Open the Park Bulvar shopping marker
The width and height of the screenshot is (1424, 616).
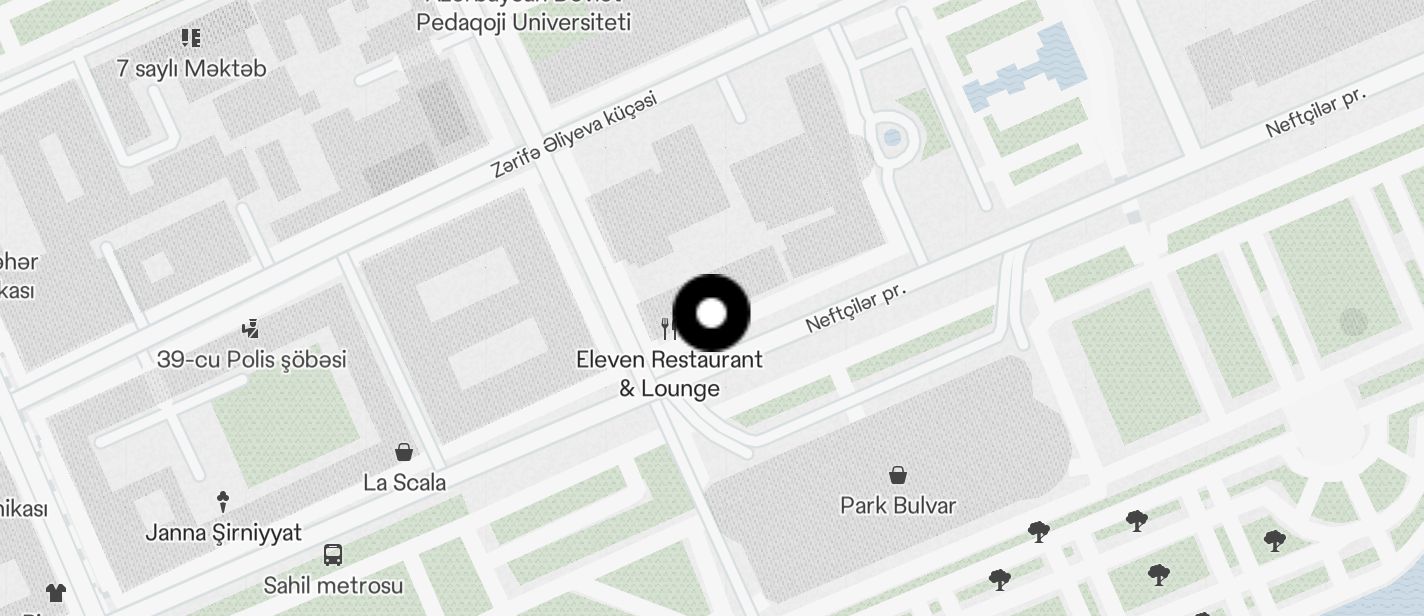tap(898, 475)
